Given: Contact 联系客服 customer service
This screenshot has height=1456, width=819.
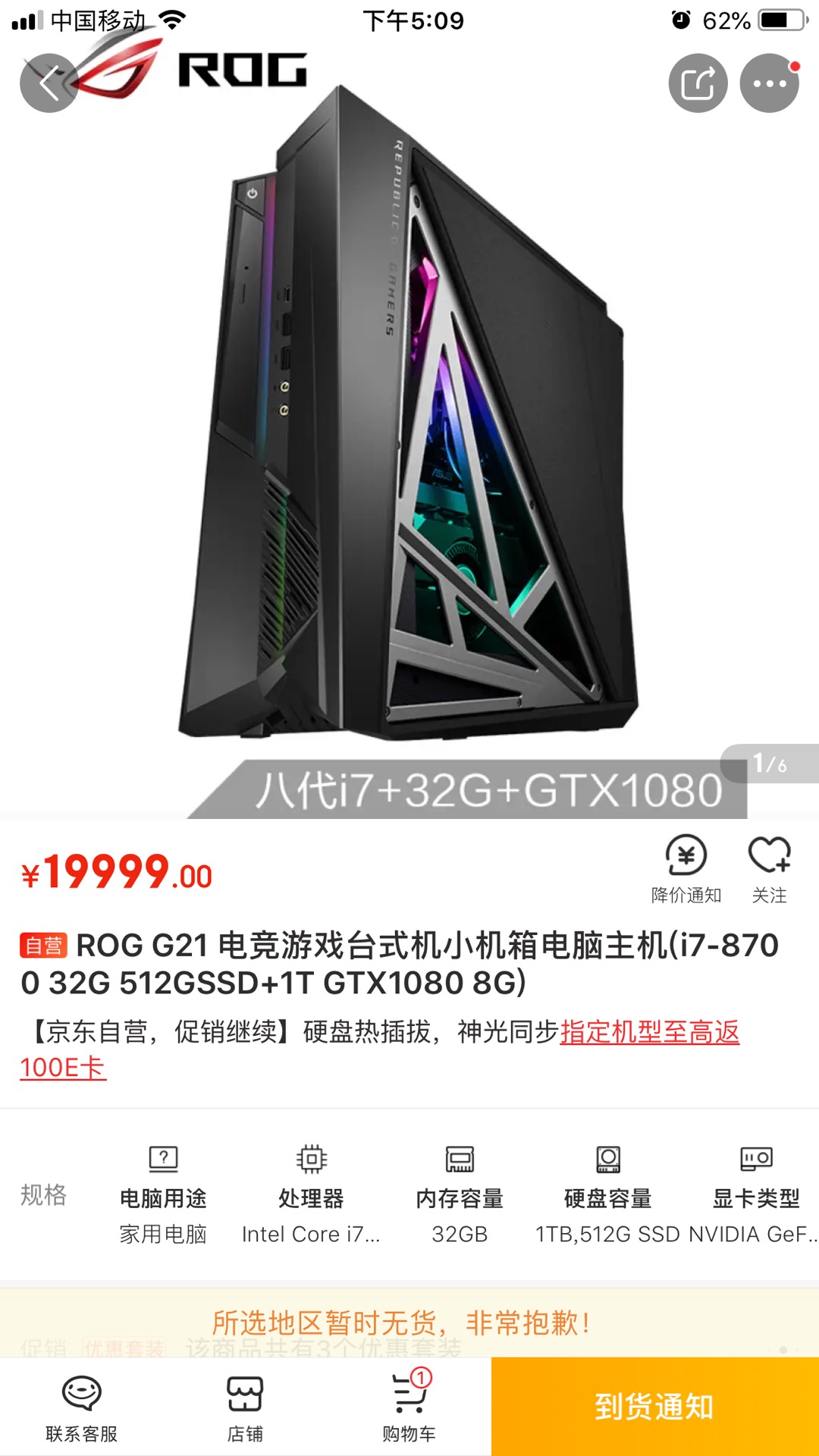Looking at the screenshot, I should (82, 1408).
